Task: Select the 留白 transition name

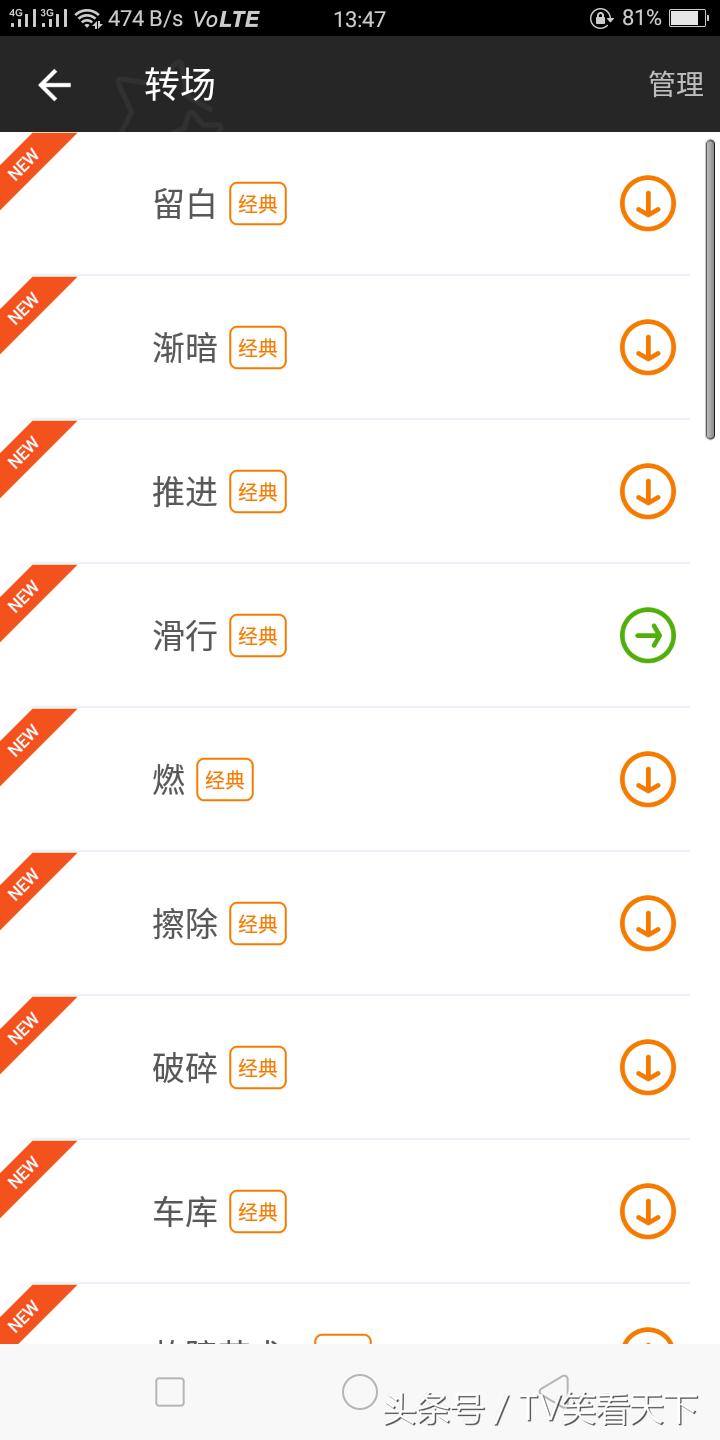Action: pyautogui.click(x=184, y=203)
